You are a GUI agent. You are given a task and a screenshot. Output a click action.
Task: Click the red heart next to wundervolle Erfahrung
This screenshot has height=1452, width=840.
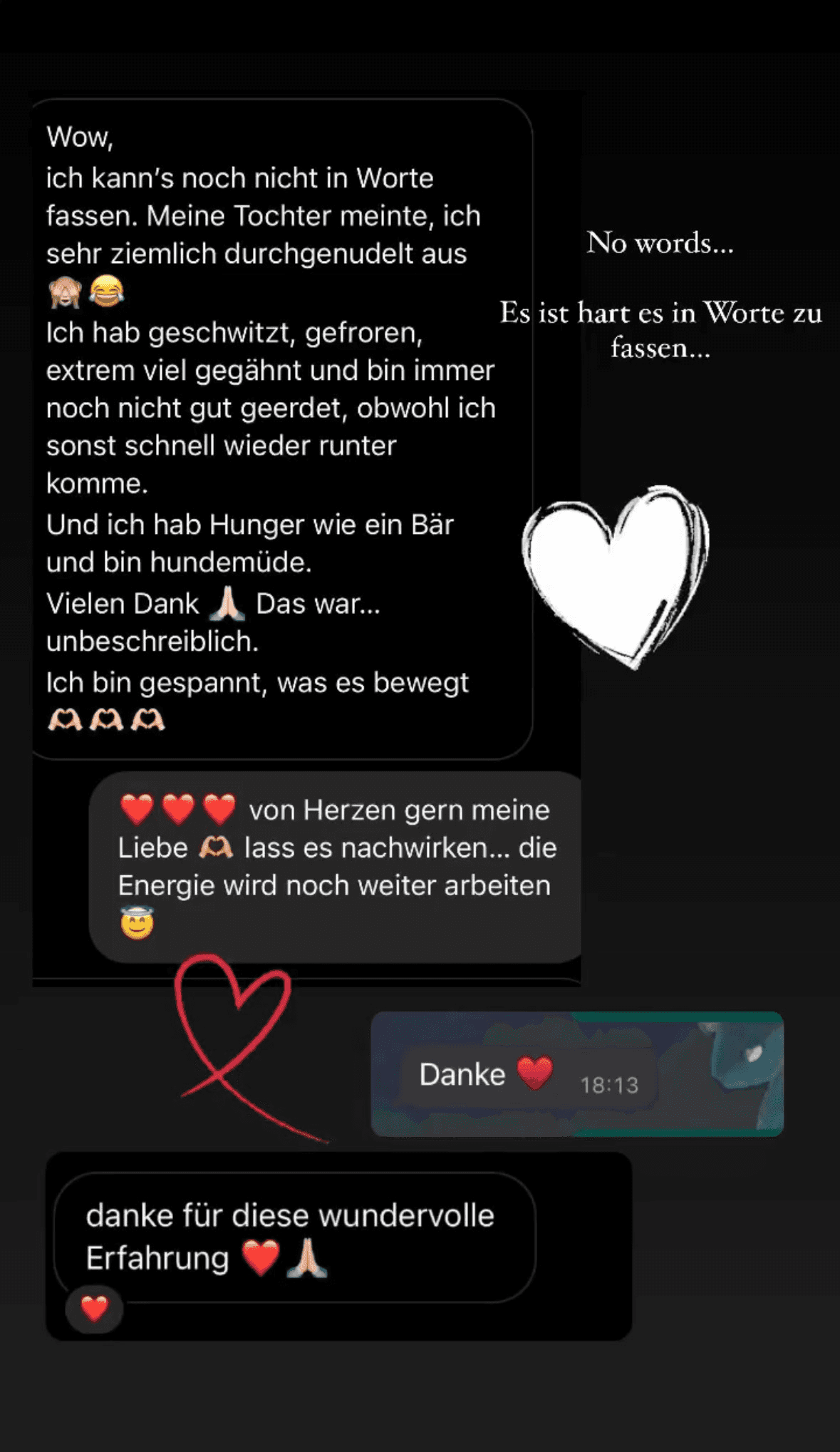(261, 1256)
